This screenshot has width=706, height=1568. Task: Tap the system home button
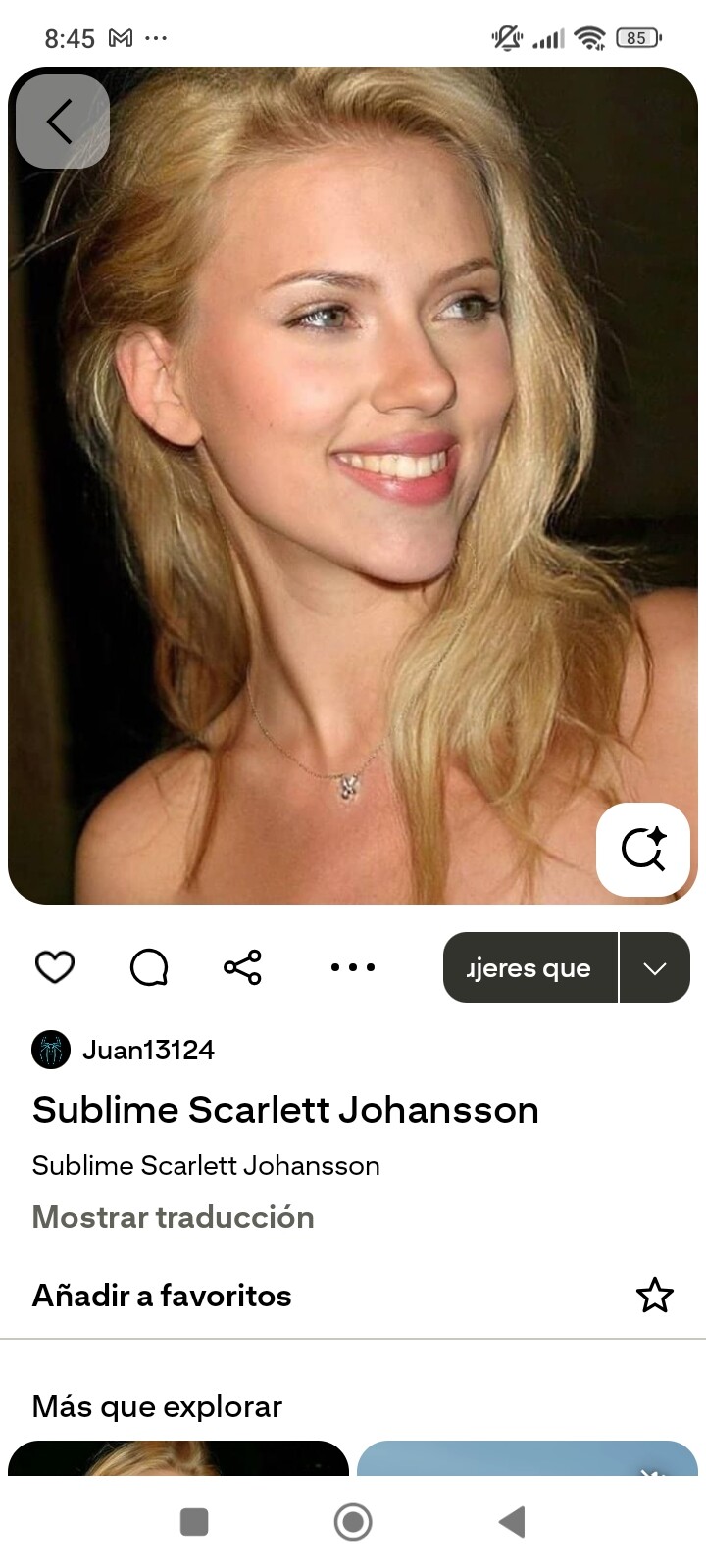click(353, 1522)
